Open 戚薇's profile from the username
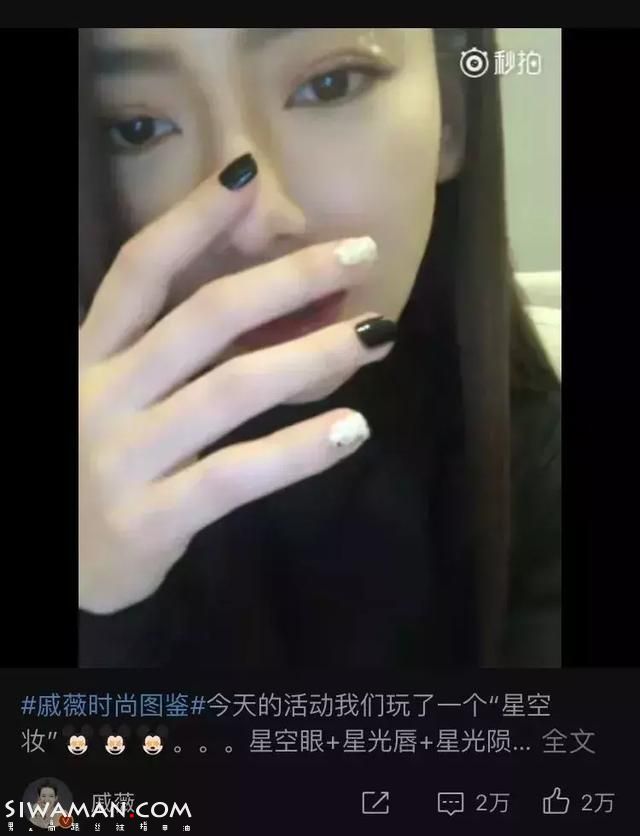This screenshot has width=640, height=836. [112, 803]
